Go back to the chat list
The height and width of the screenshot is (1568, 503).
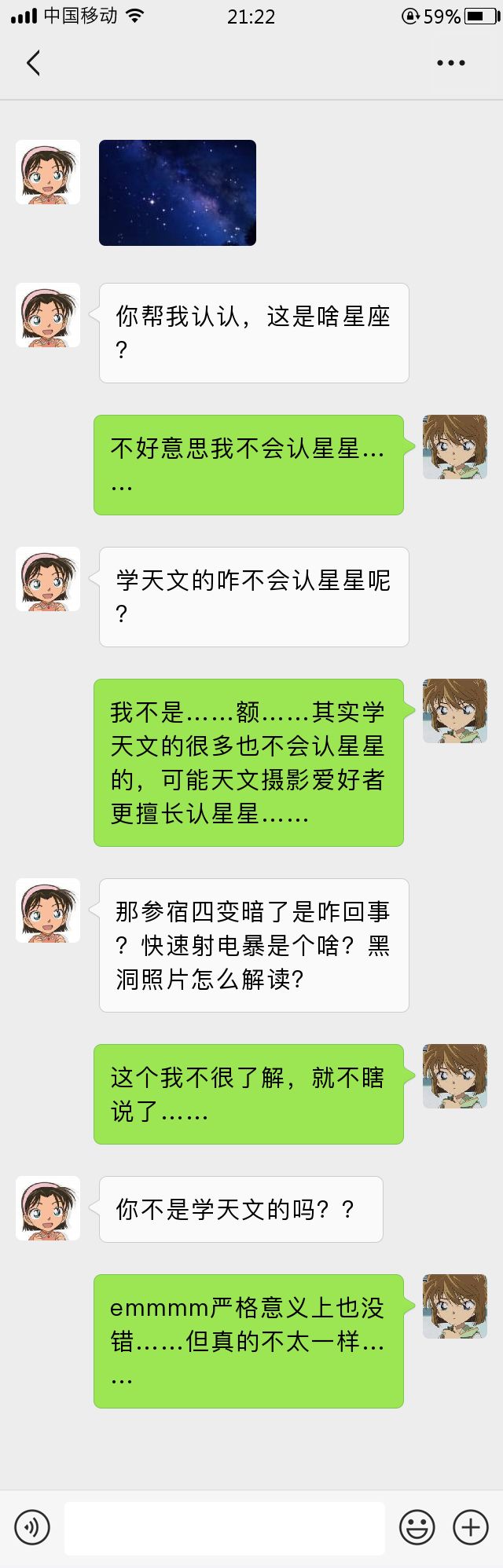pyautogui.click(x=33, y=63)
